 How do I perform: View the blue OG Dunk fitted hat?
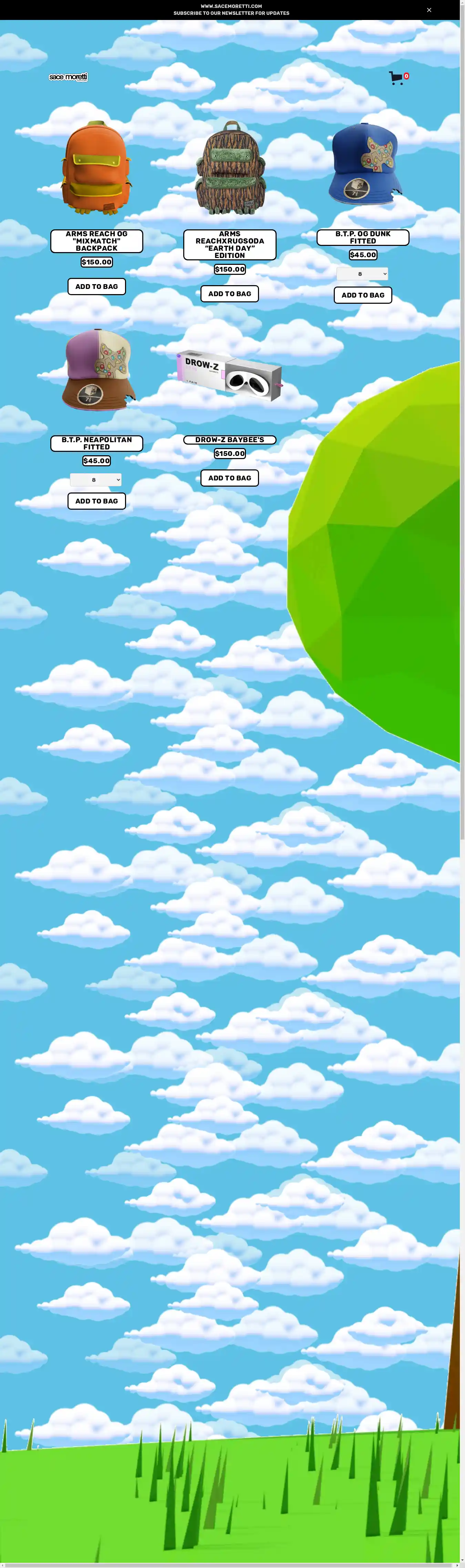[363, 164]
